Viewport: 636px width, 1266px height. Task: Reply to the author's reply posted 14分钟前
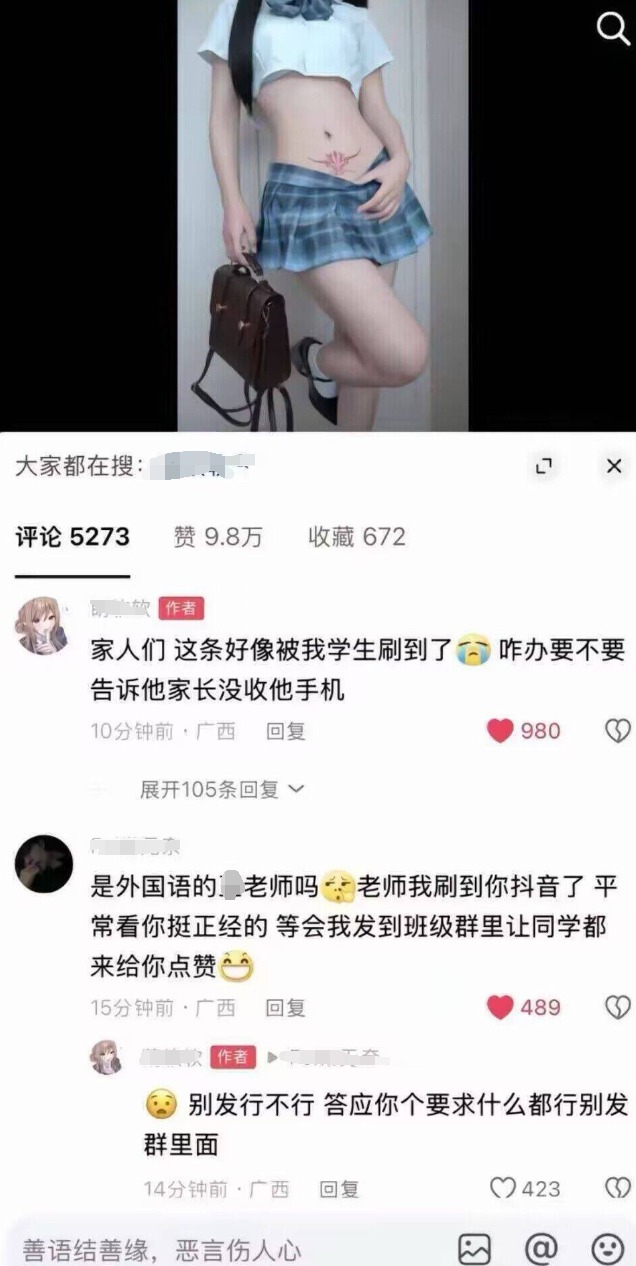(339, 1188)
